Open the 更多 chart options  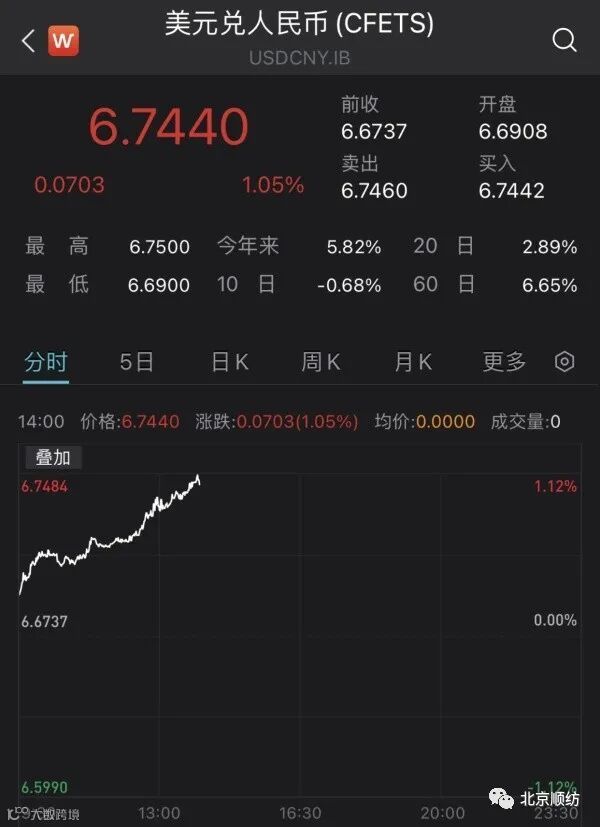pos(504,362)
